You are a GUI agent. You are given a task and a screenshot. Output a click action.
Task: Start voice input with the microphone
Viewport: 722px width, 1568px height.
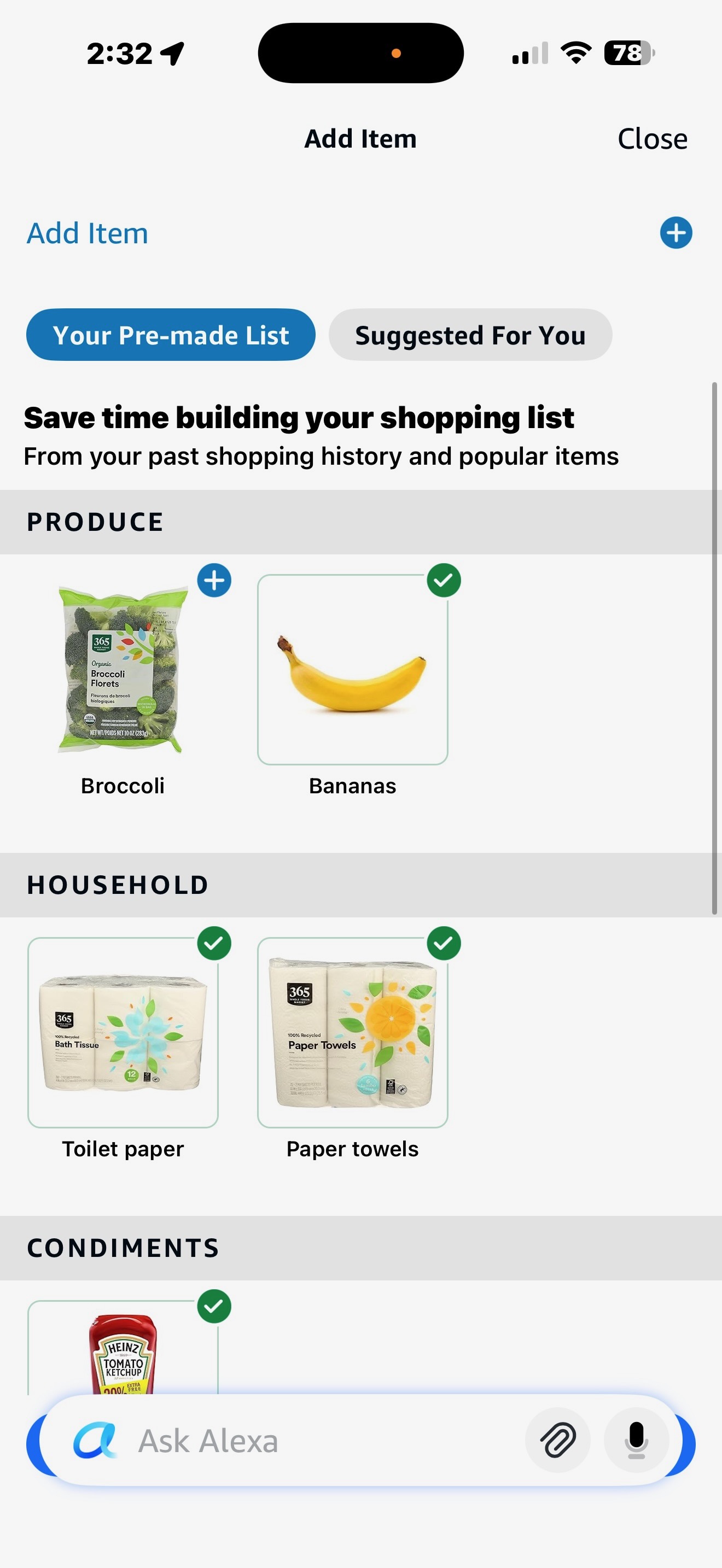point(636,1441)
